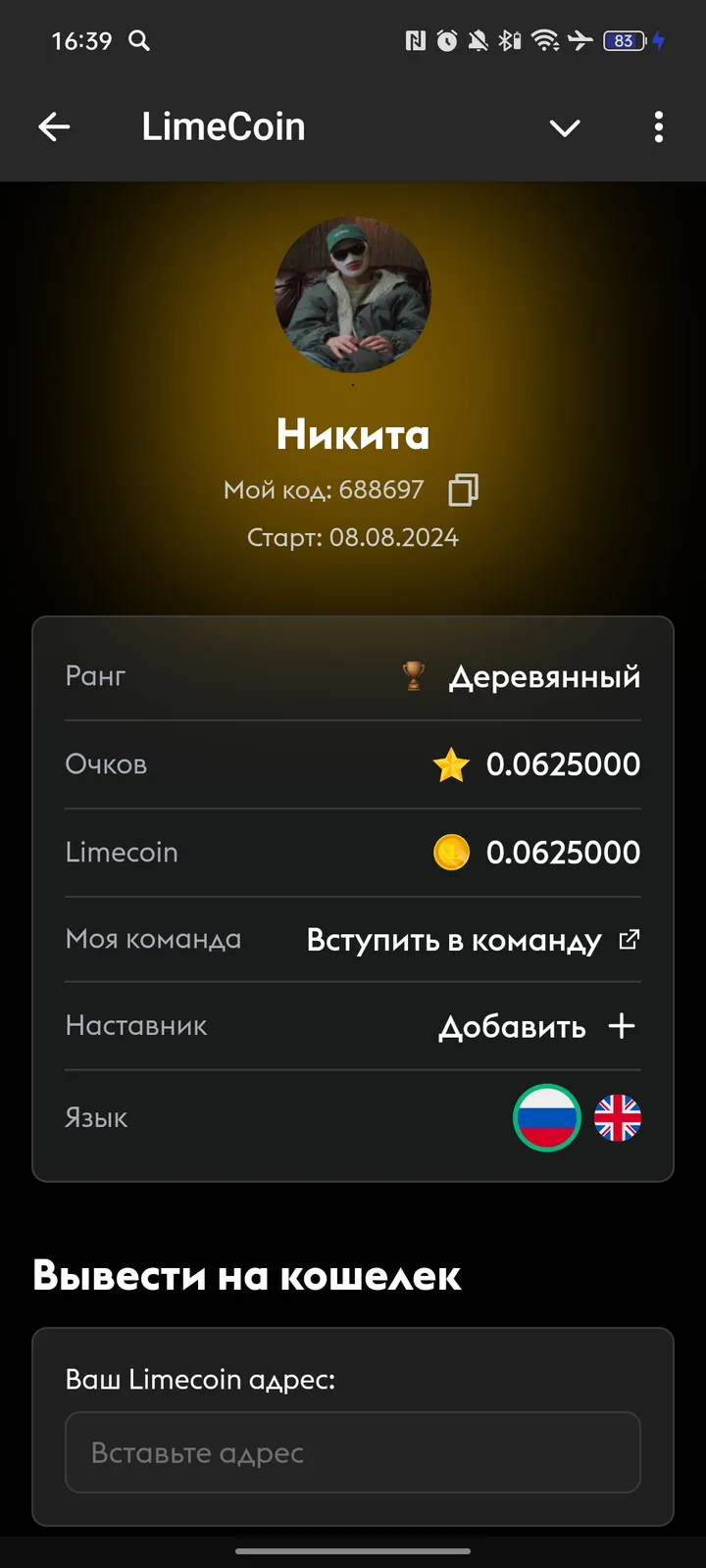Tap the trophy icon beside Деревянный rank
This screenshot has width=706, height=1568.
click(x=412, y=675)
